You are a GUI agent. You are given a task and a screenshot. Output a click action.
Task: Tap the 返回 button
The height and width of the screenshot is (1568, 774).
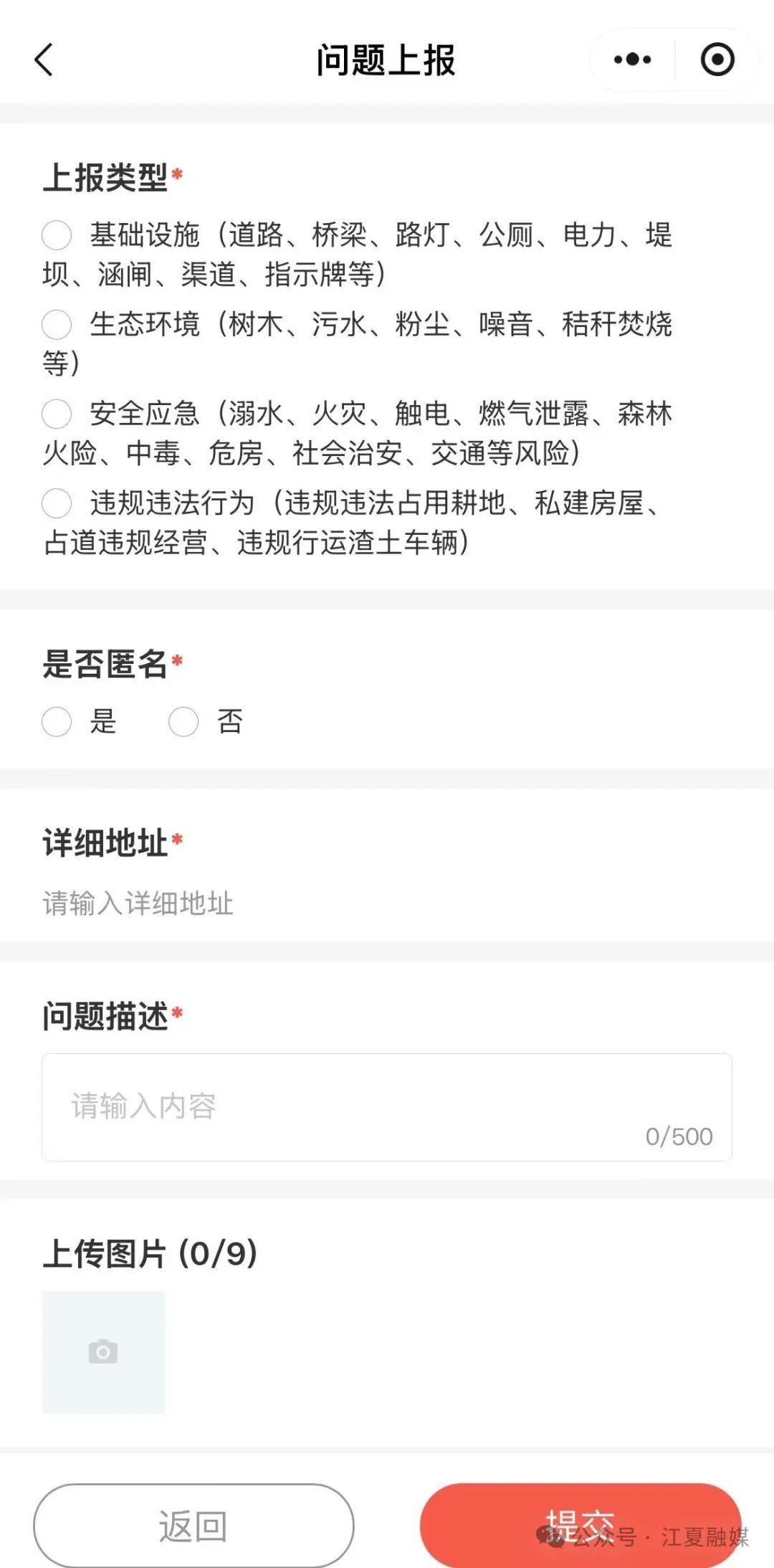tap(193, 1526)
